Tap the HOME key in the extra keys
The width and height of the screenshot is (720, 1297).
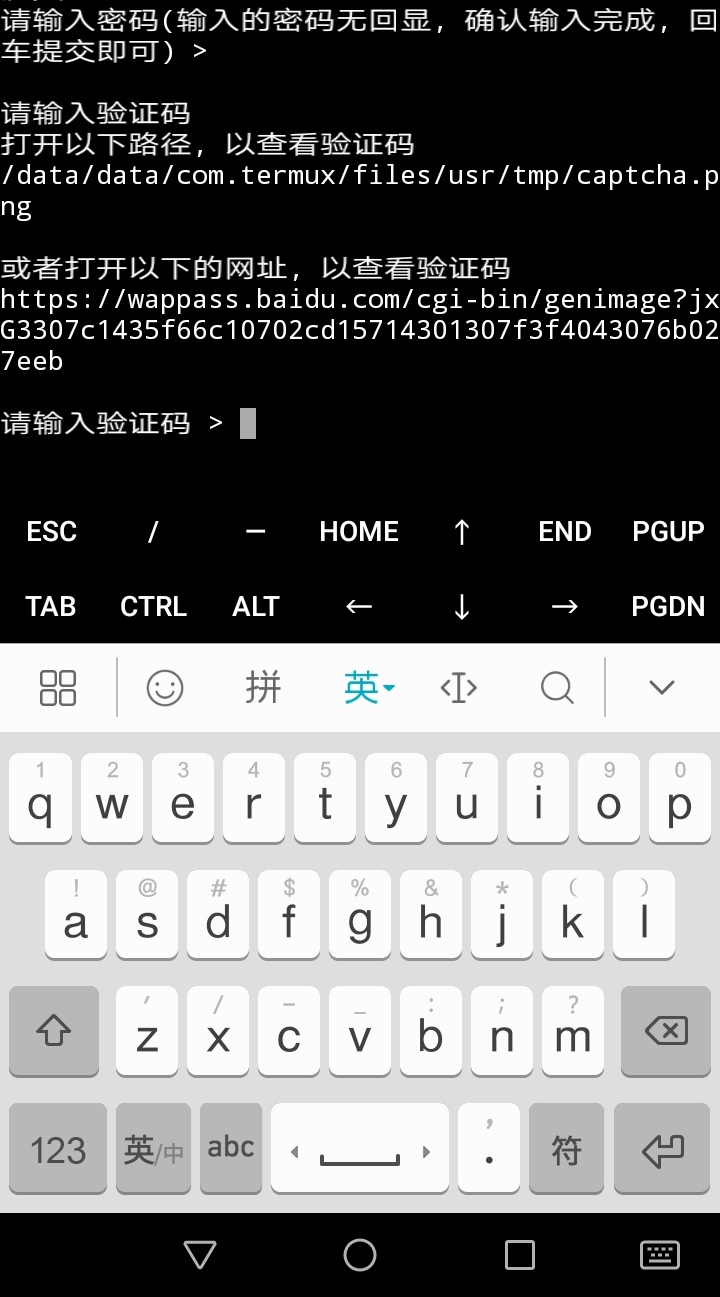[359, 531]
